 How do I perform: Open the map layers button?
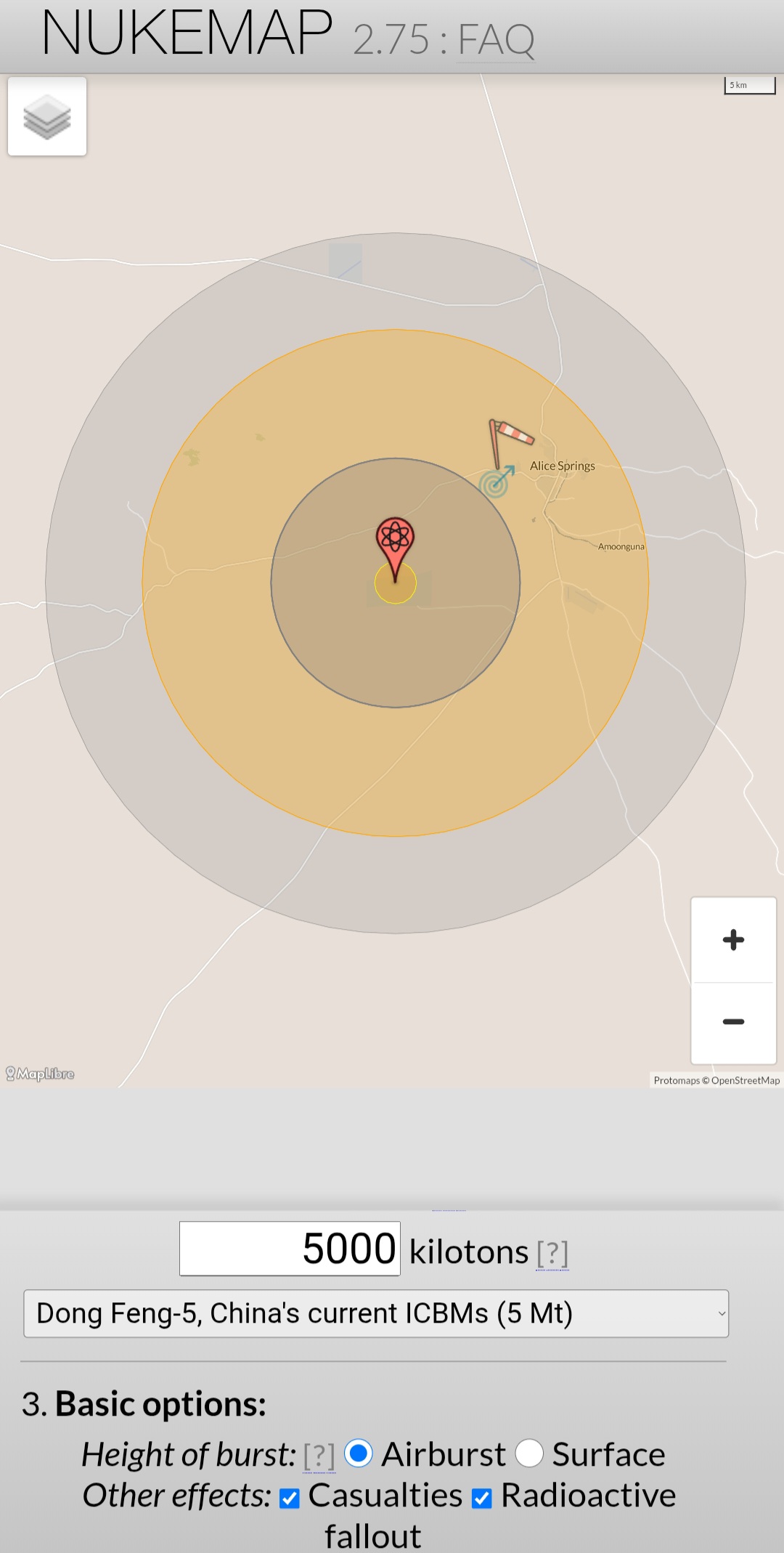click(47, 116)
